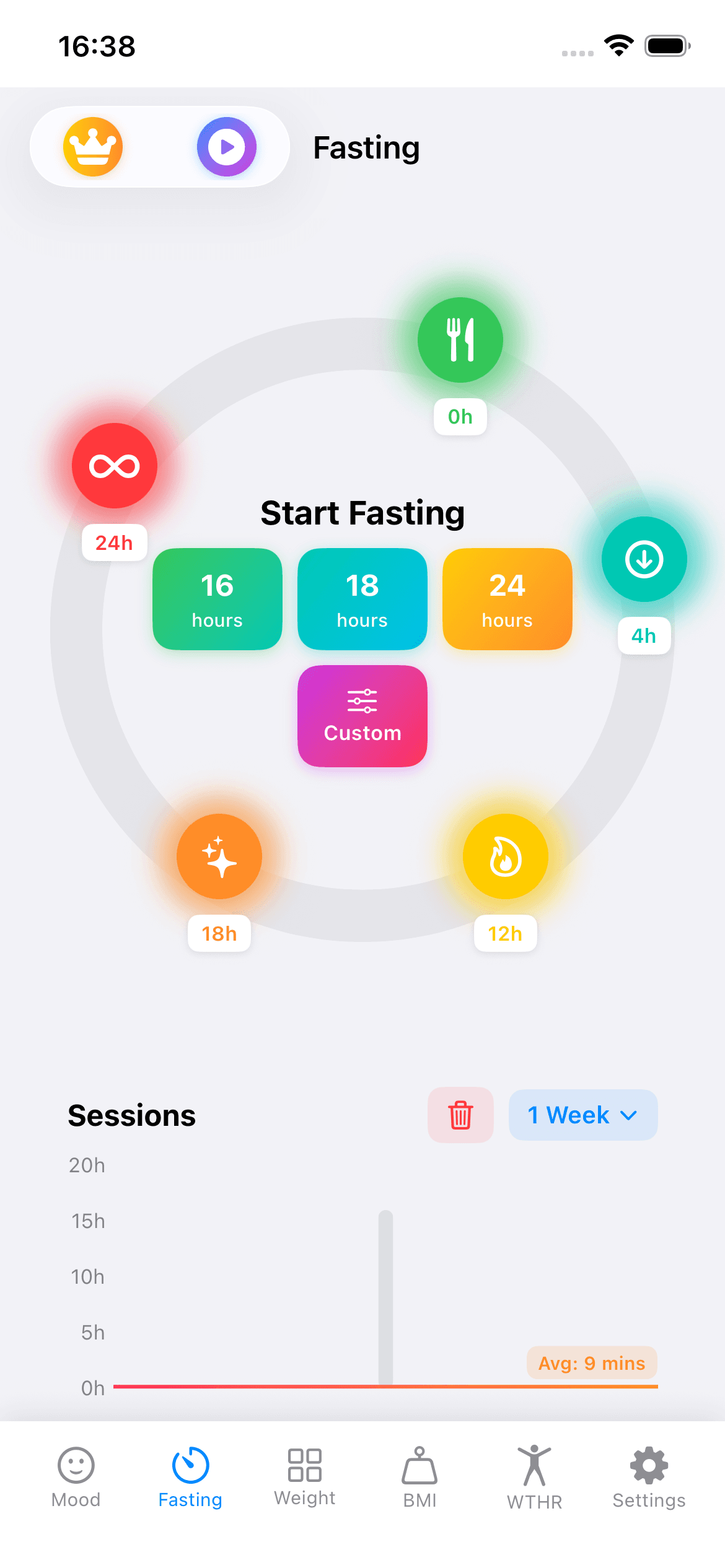Select the yellow flame icon at 12h
Viewport: 725px width, 1568px height.
[505, 856]
